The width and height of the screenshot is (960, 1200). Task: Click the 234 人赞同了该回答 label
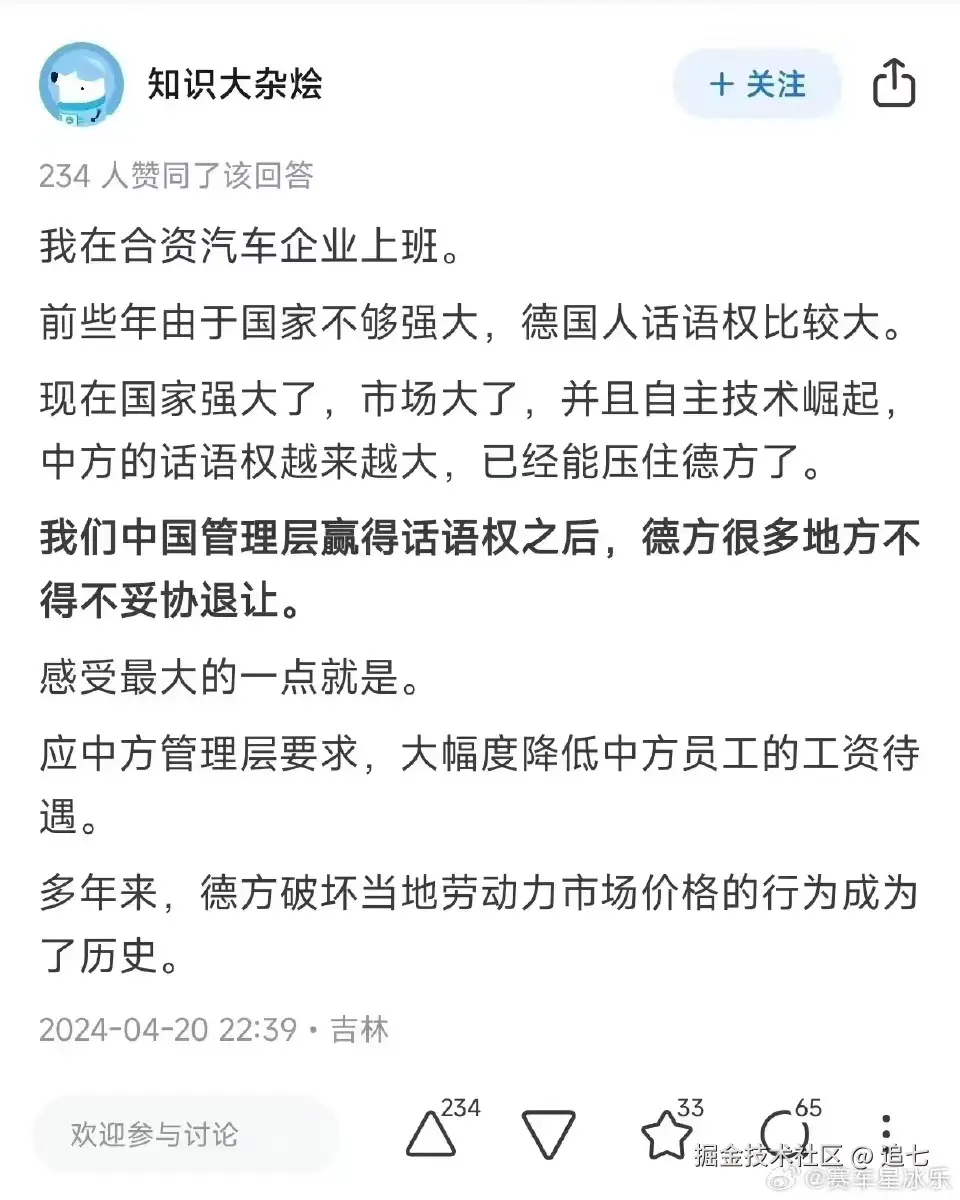coord(176,176)
